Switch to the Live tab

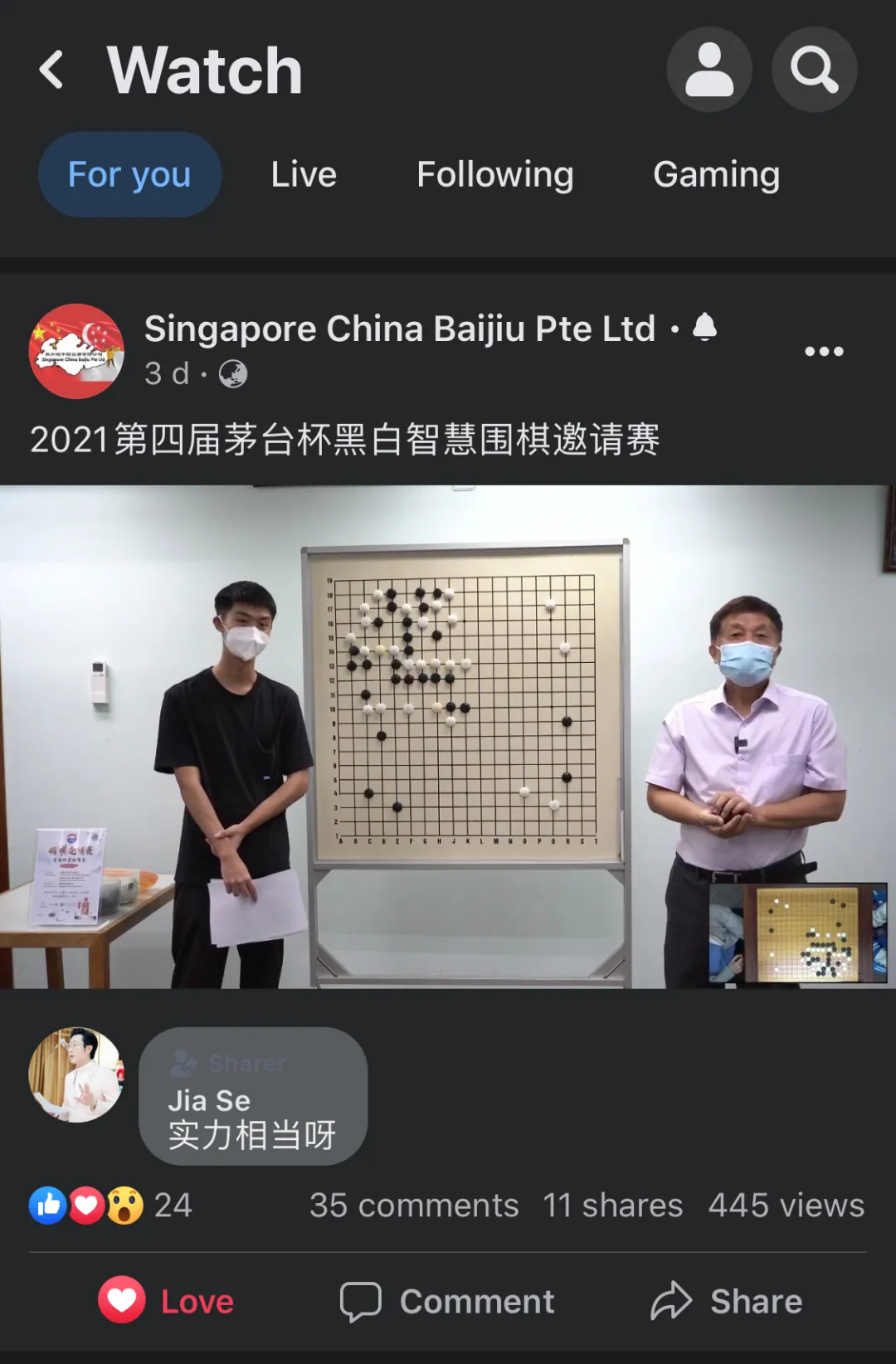coord(304,175)
